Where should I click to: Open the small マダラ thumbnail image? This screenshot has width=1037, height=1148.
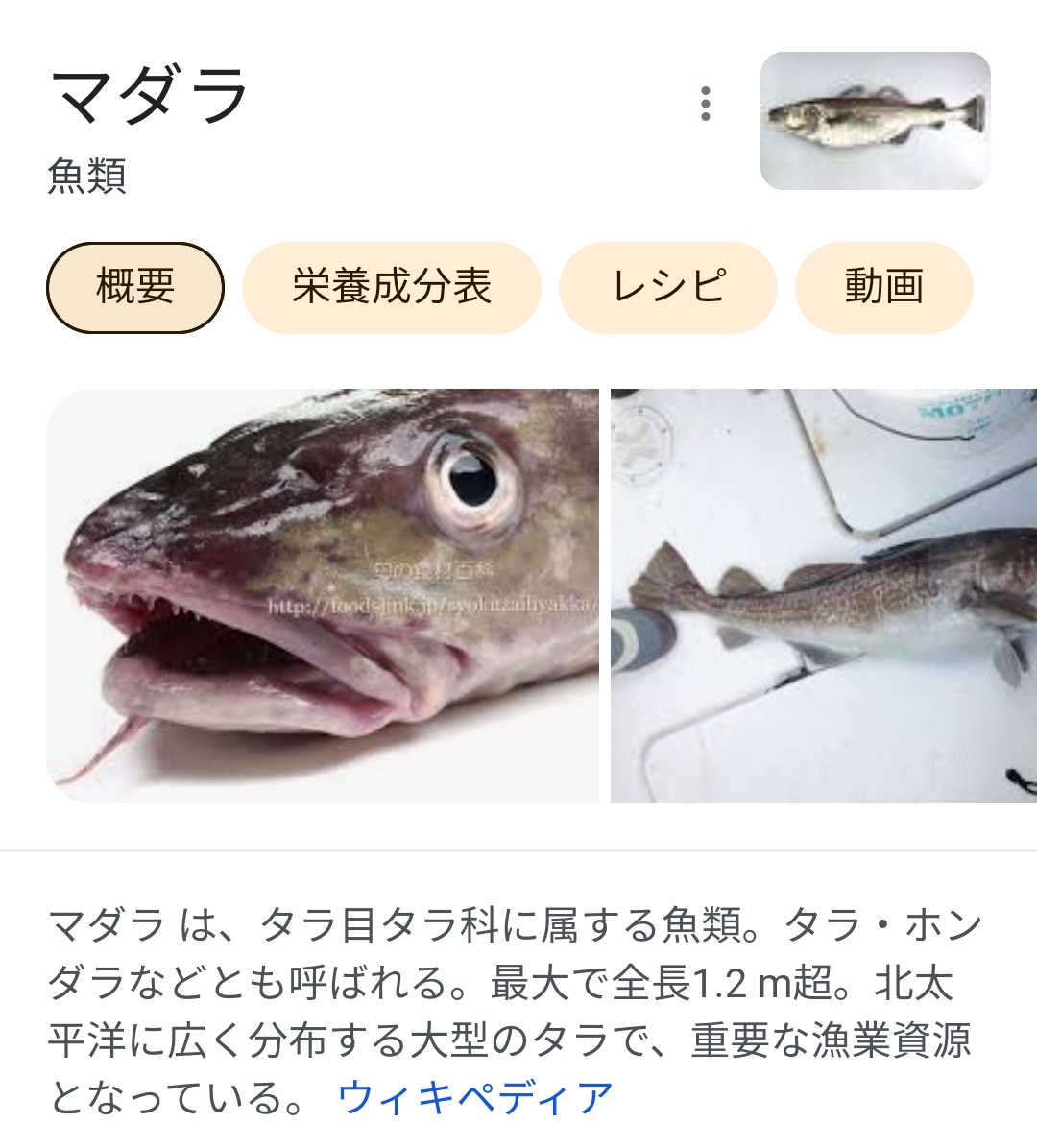pyautogui.click(x=875, y=121)
